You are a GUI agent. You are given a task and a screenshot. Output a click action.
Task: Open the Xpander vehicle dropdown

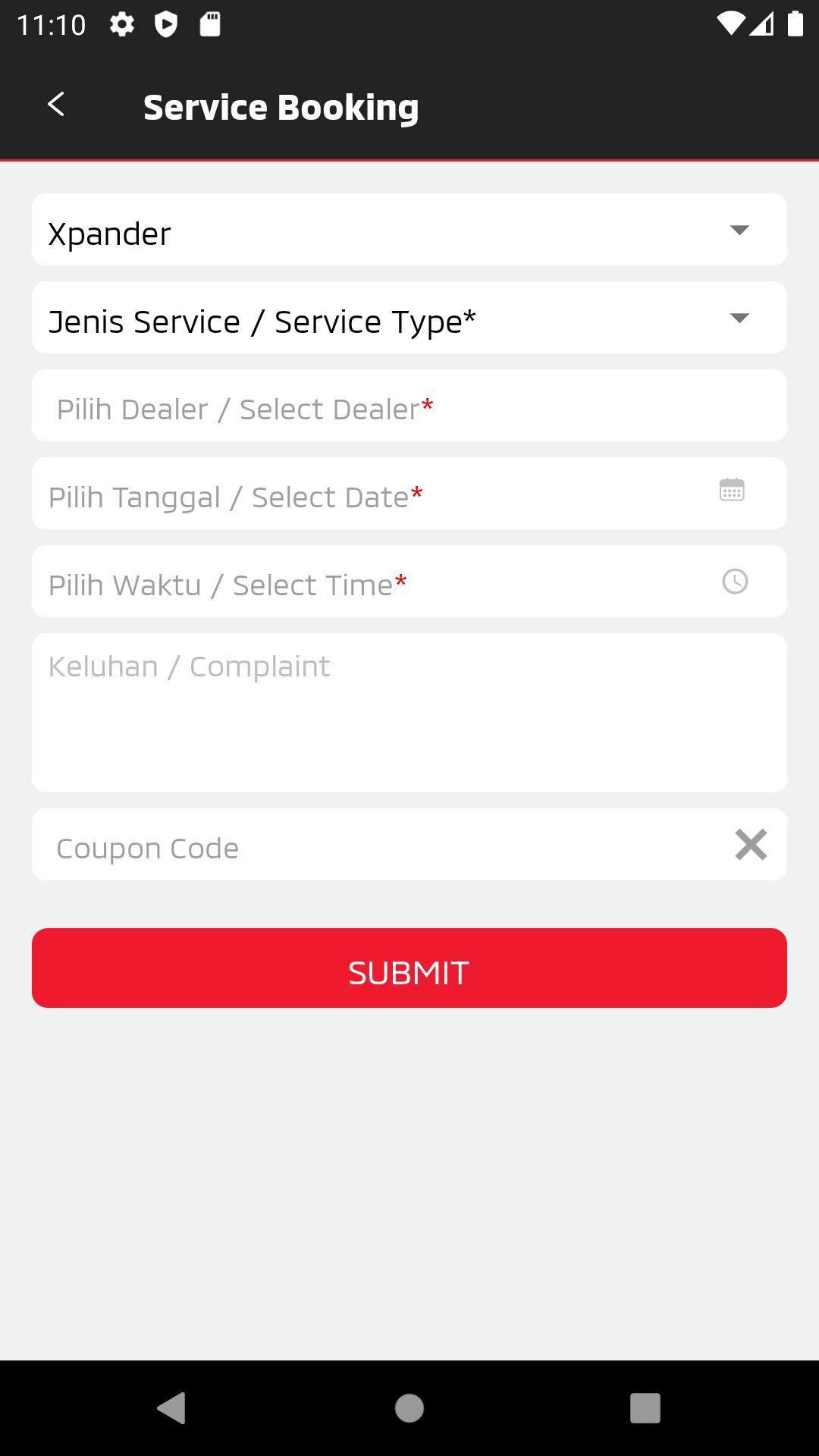(409, 229)
